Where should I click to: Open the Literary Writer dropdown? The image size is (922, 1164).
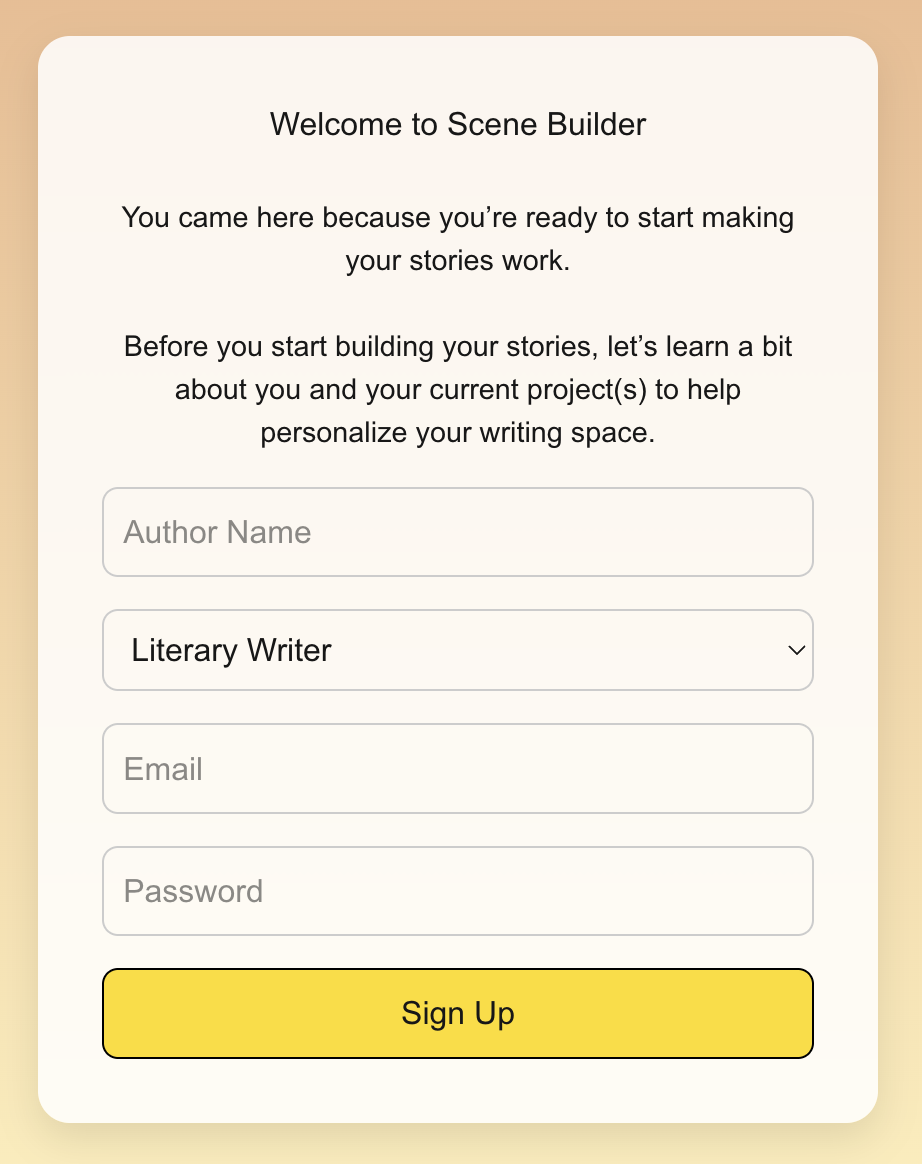(457, 650)
